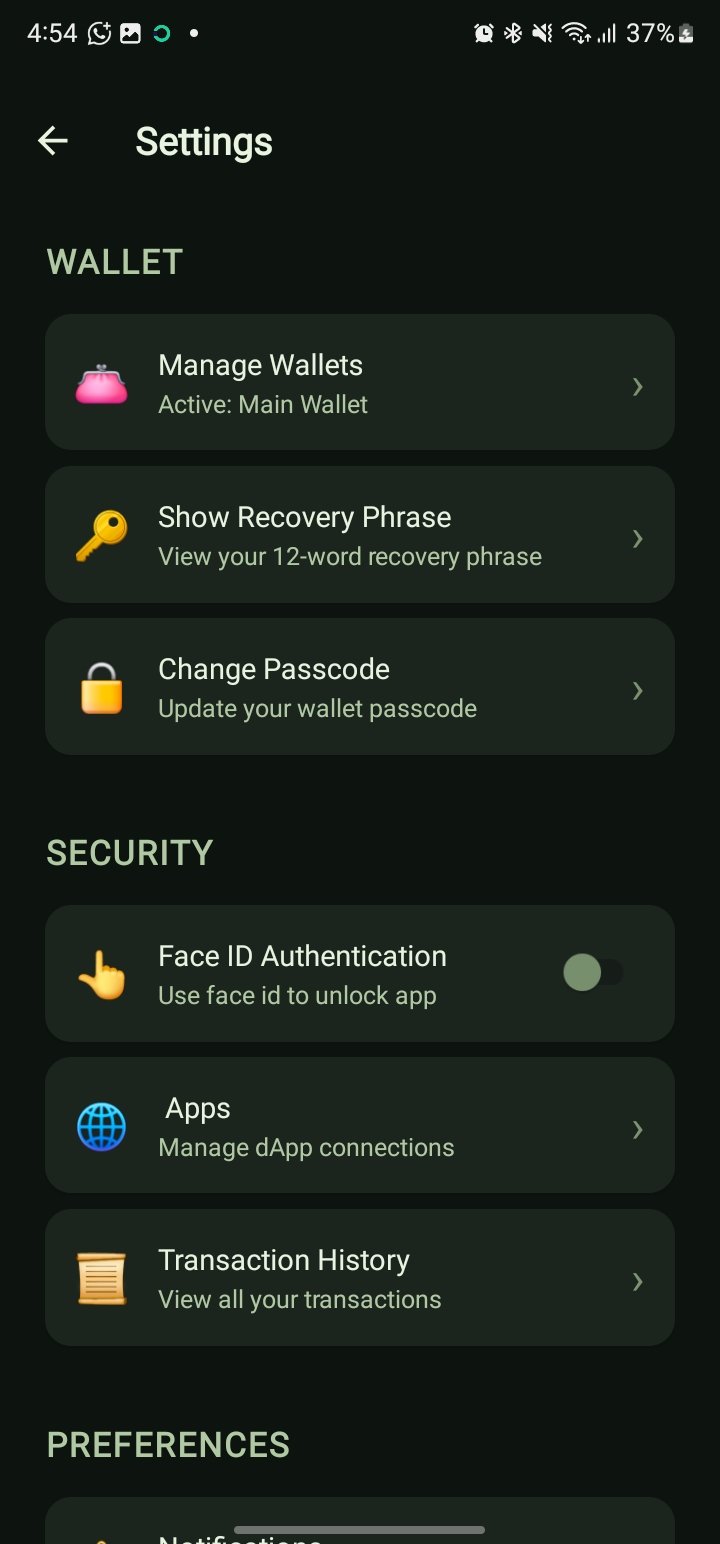720x1544 pixels.
Task: Open Apps dApp connections
Action: point(360,1126)
